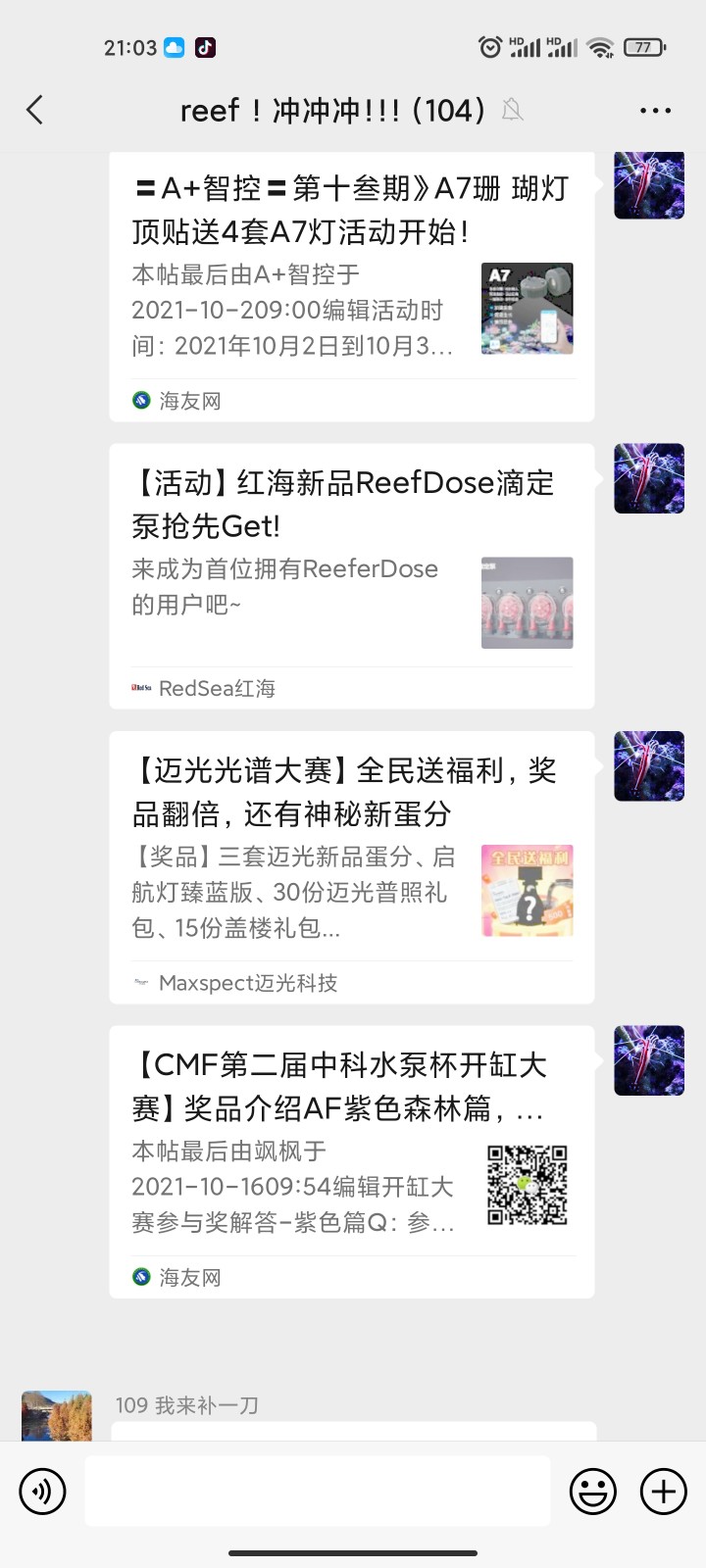This screenshot has height=1568, width=706.
Task: Open the CMF第二届中科水泵杯开缸大赛 link card
Action: [x=351, y=1160]
